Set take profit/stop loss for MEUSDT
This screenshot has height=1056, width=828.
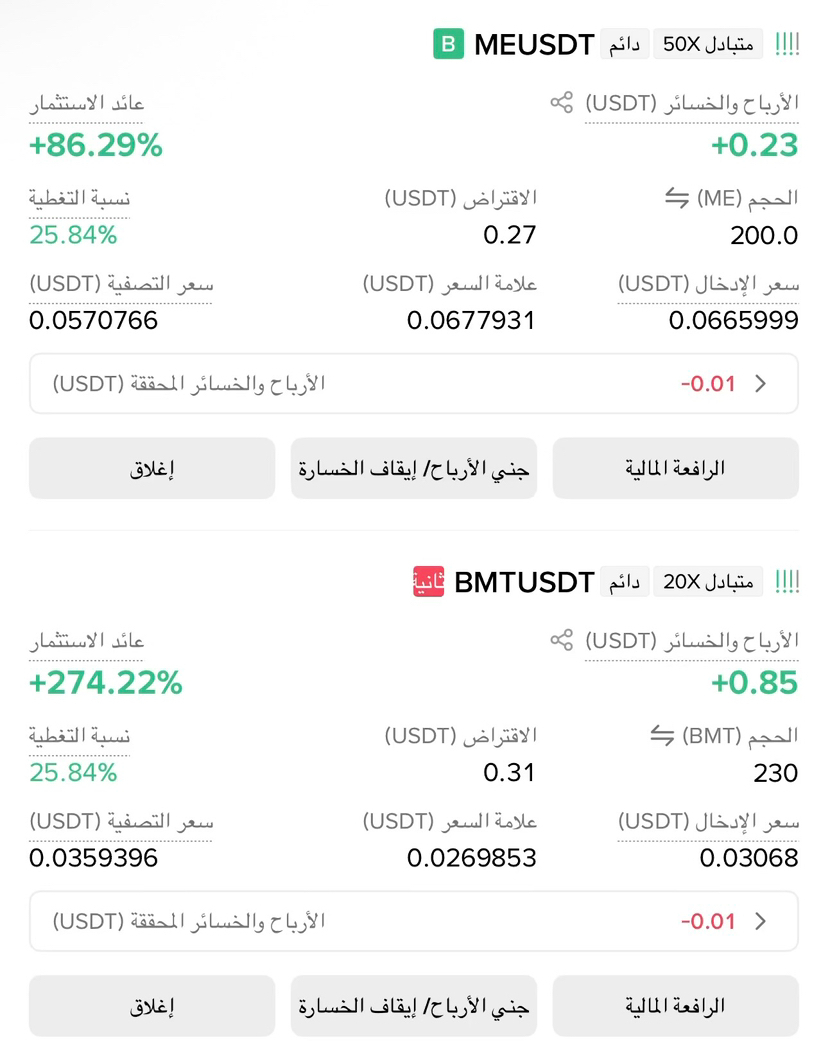coord(414,468)
